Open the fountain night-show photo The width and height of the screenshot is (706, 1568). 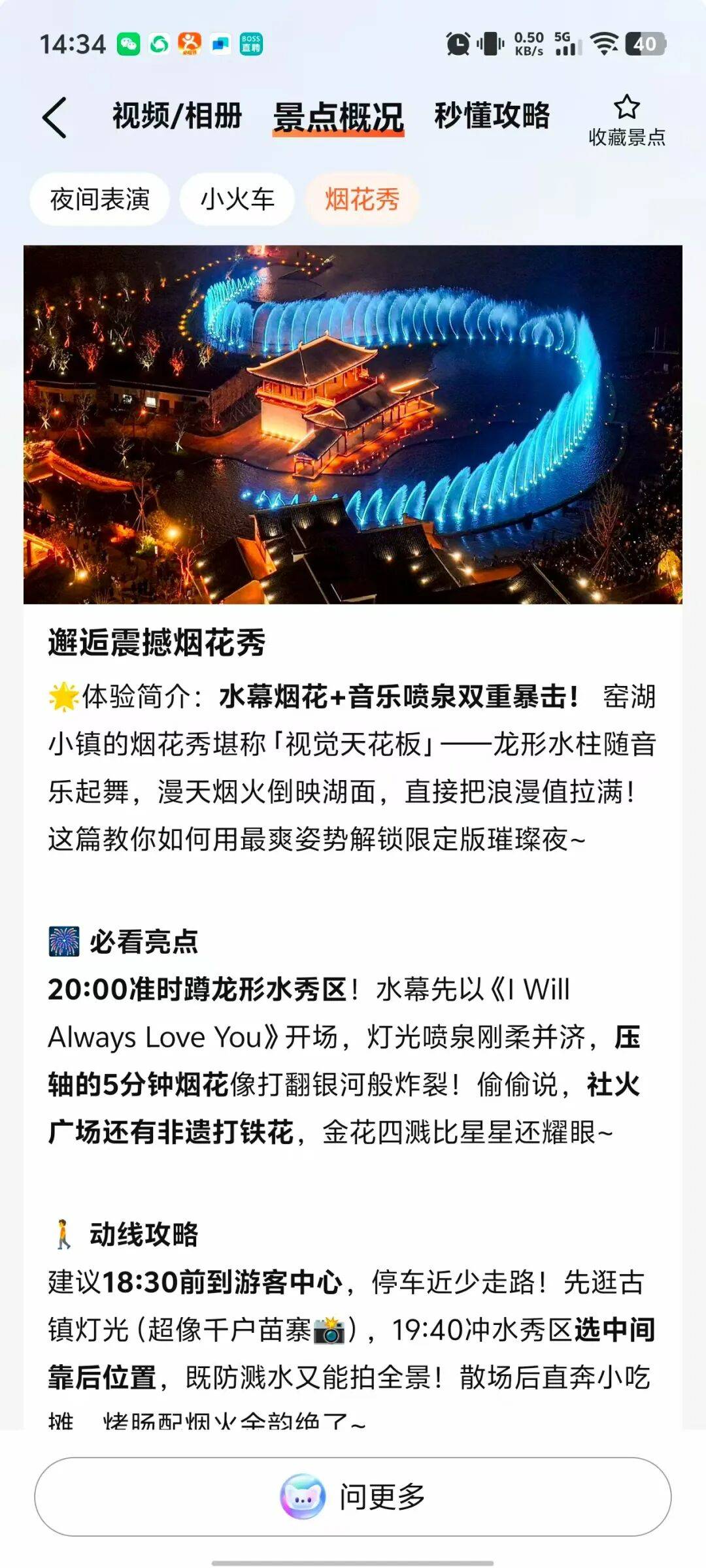(x=353, y=425)
